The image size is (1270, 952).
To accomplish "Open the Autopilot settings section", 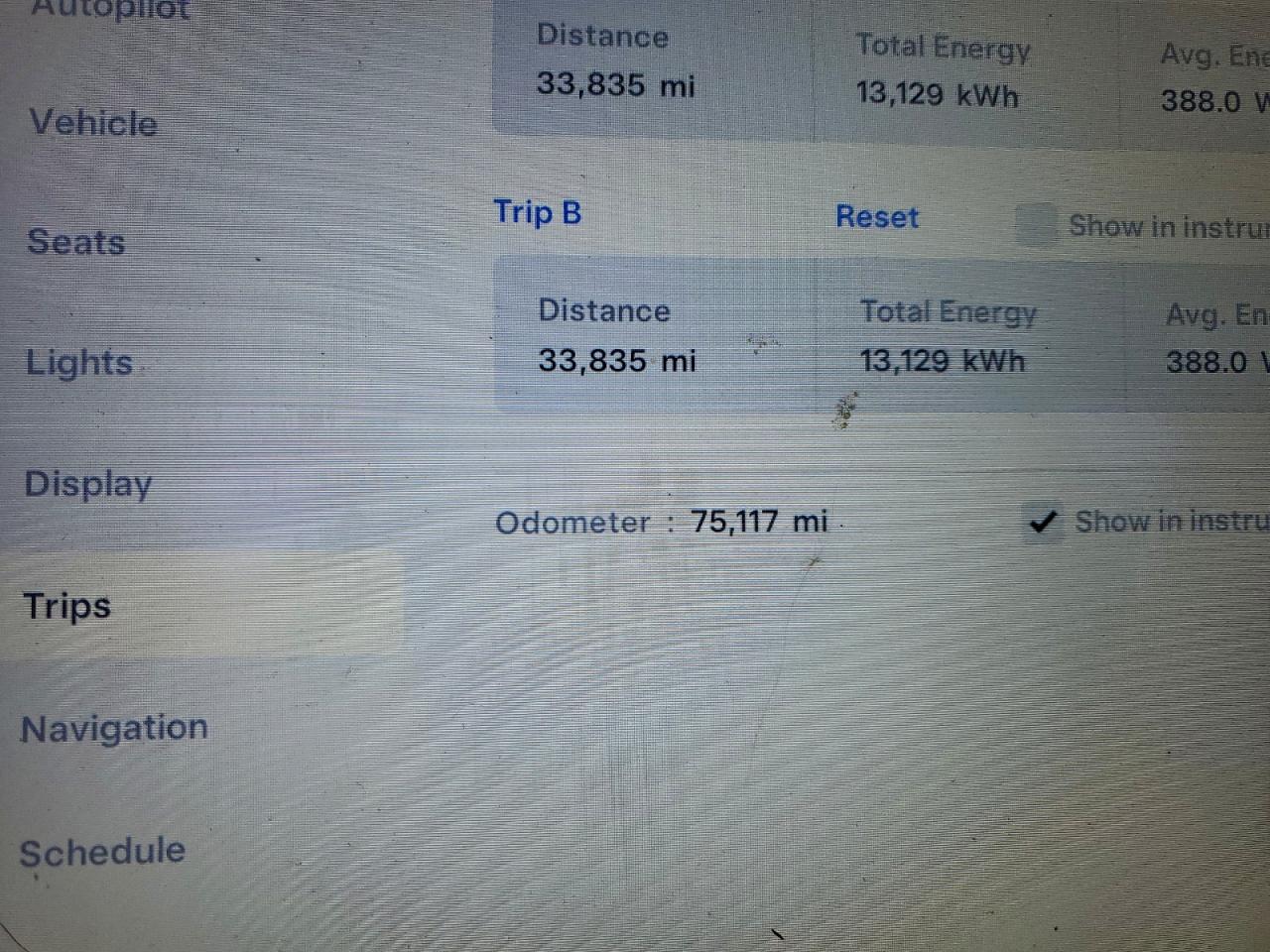I will pyautogui.click(x=110, y=10).
